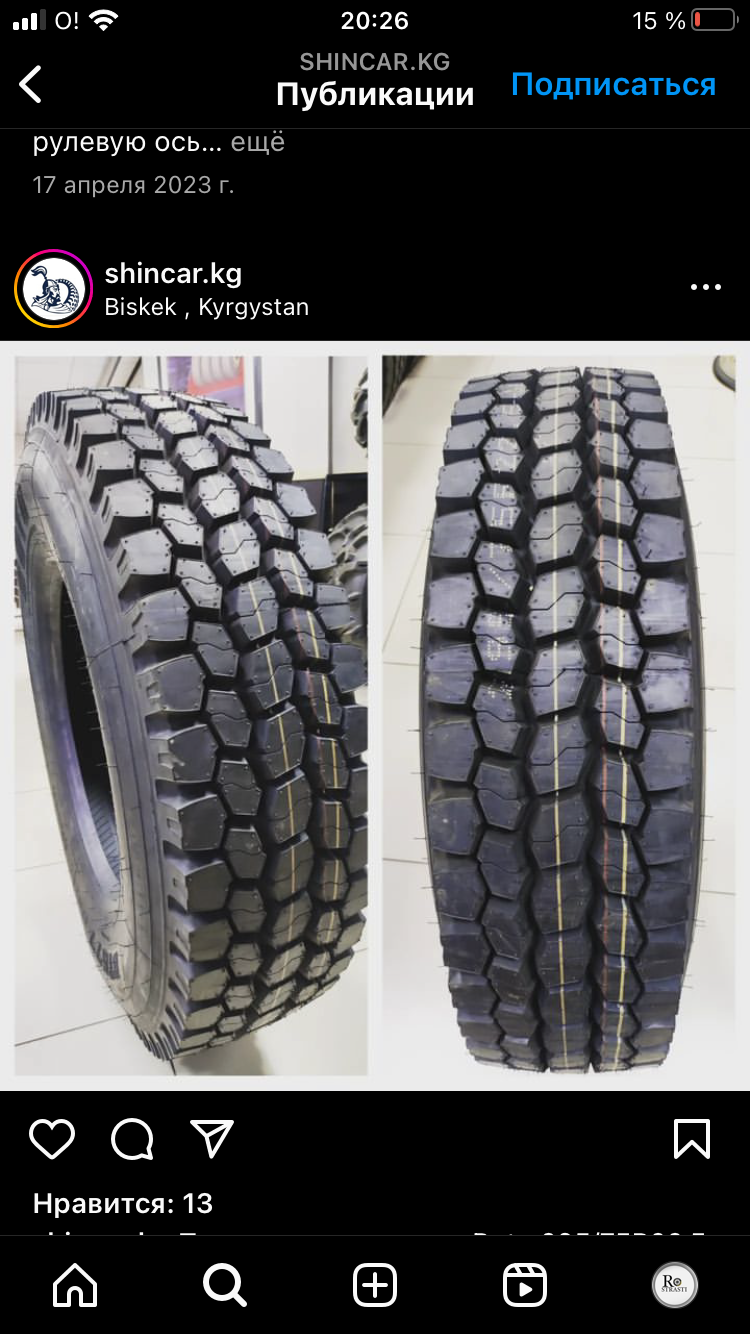
Task: Open the post's three-dot options menu
Action: pos(705,288)
